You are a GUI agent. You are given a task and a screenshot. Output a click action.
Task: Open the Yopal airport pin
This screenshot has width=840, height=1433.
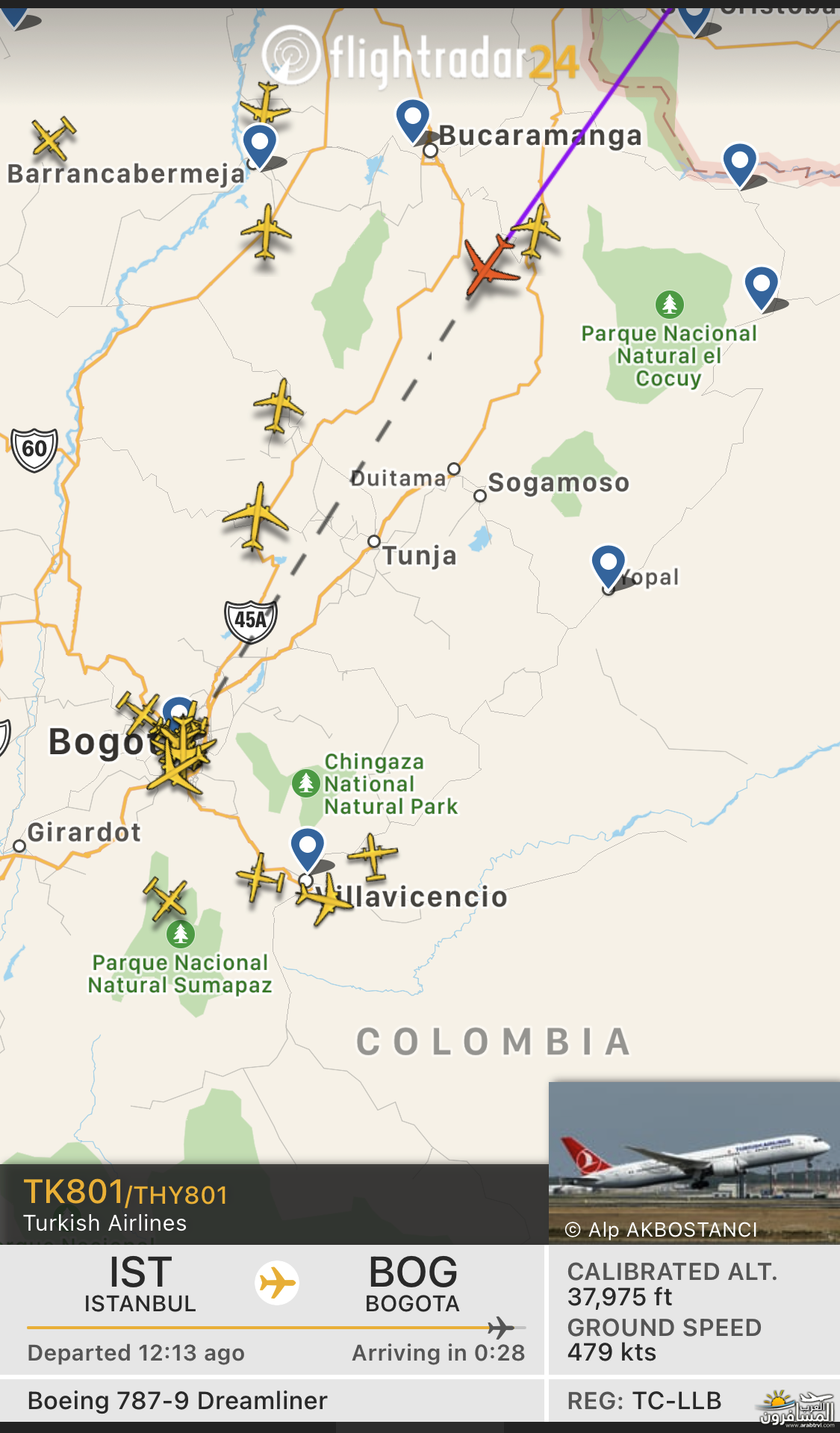(609, 567)
